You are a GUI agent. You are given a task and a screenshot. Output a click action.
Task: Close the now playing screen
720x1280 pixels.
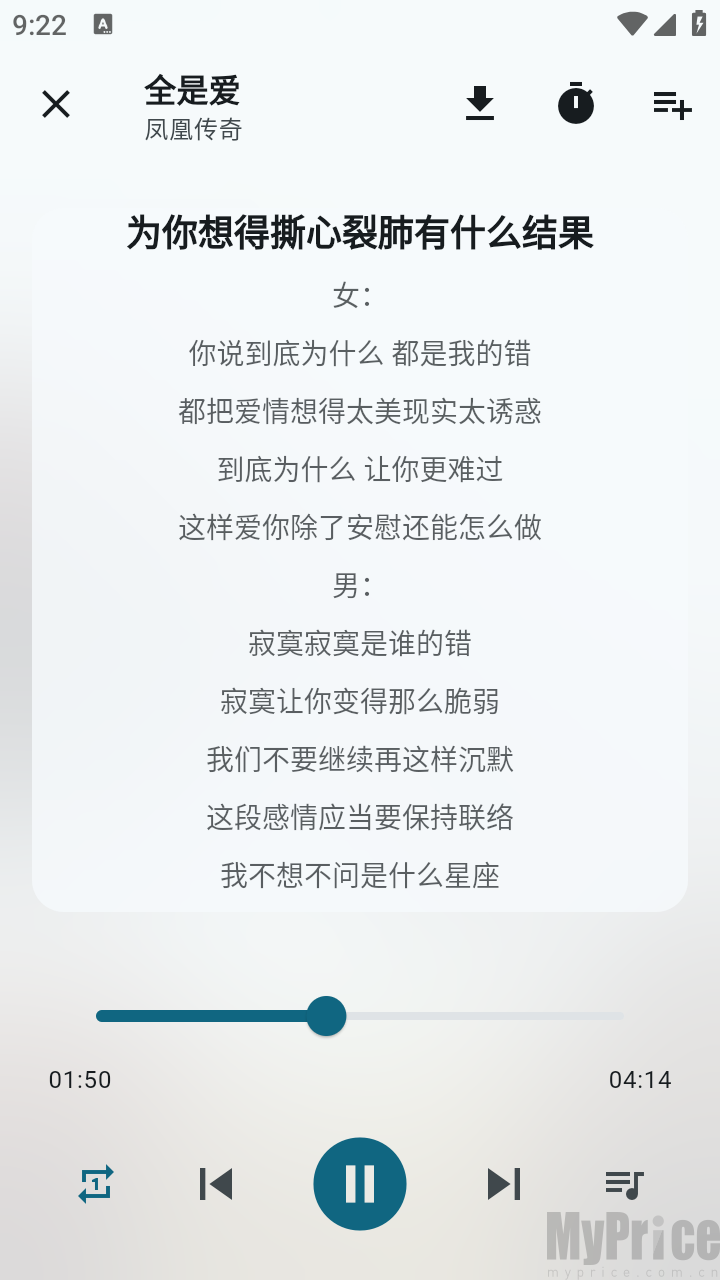click(x=56, y=104)
